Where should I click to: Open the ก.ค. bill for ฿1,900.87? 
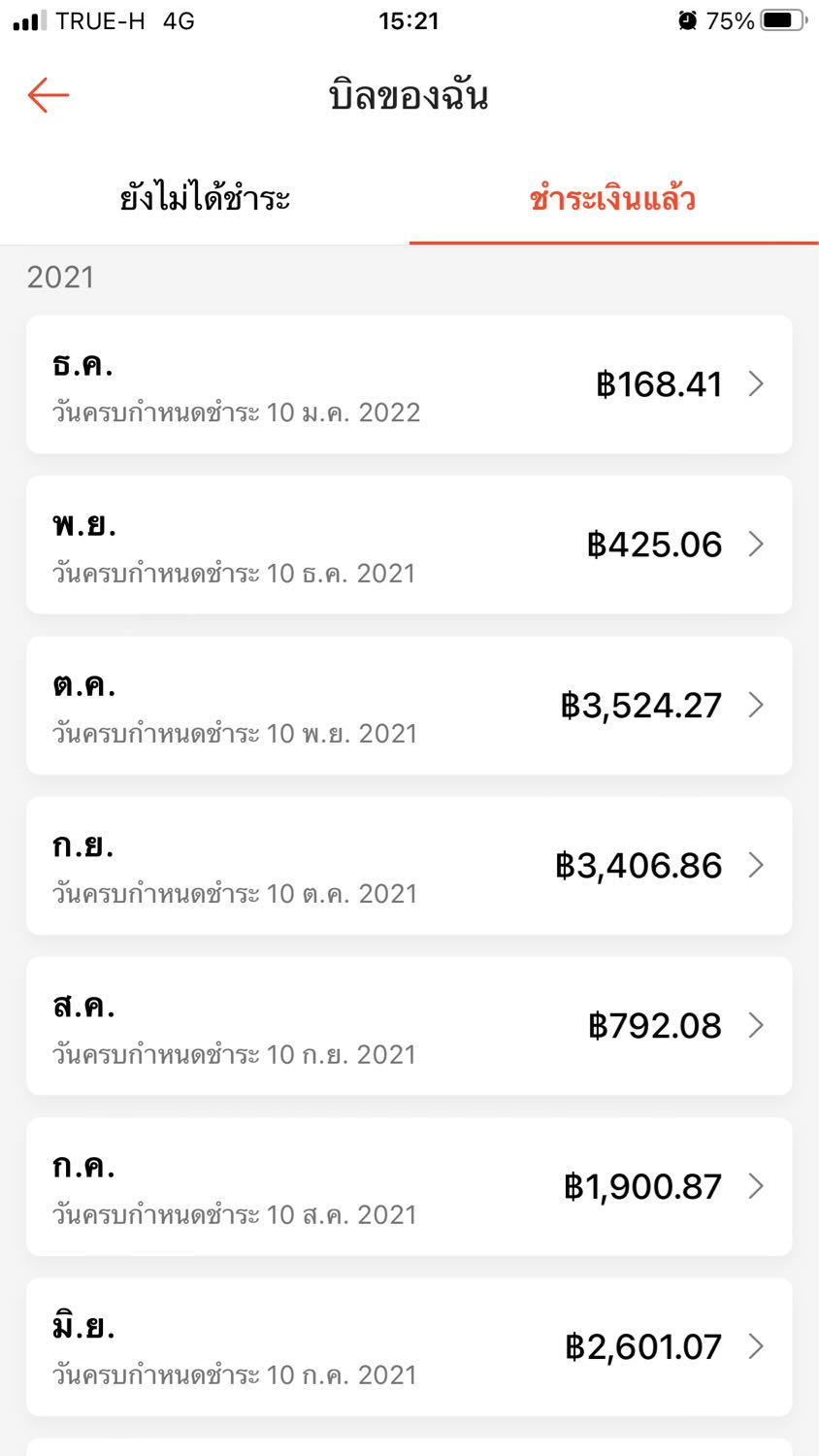pos(409,1187)
